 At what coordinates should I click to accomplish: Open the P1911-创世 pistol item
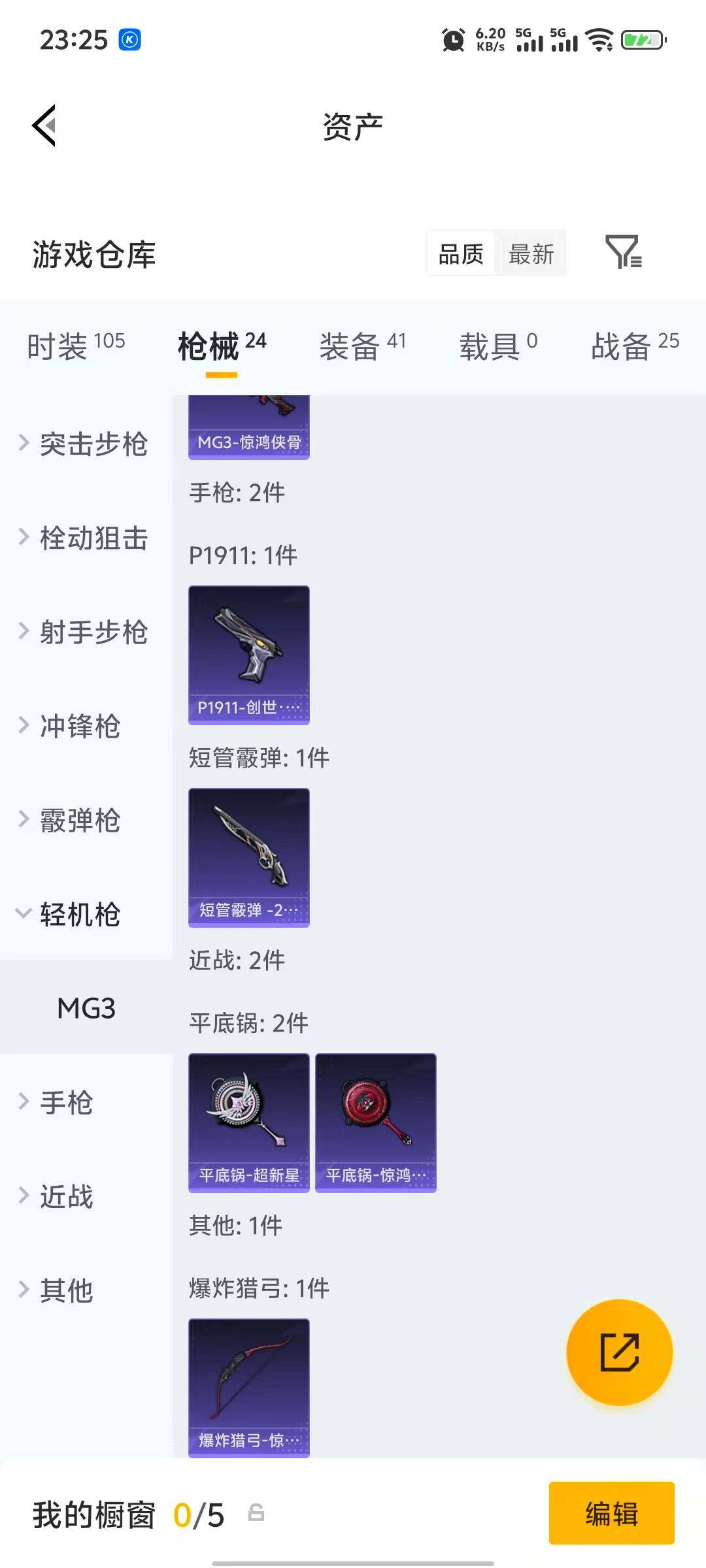(x=248, y=653)
